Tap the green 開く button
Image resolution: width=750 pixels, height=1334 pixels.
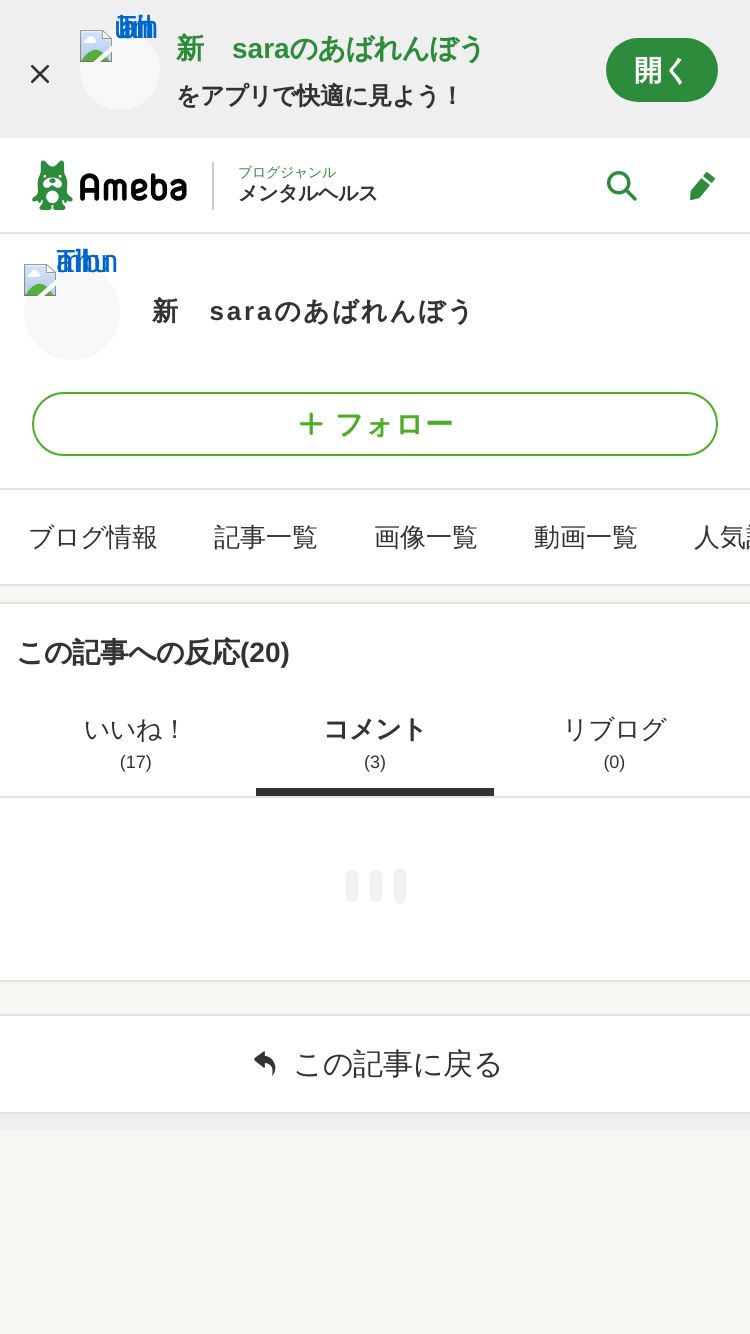(661, 70)
